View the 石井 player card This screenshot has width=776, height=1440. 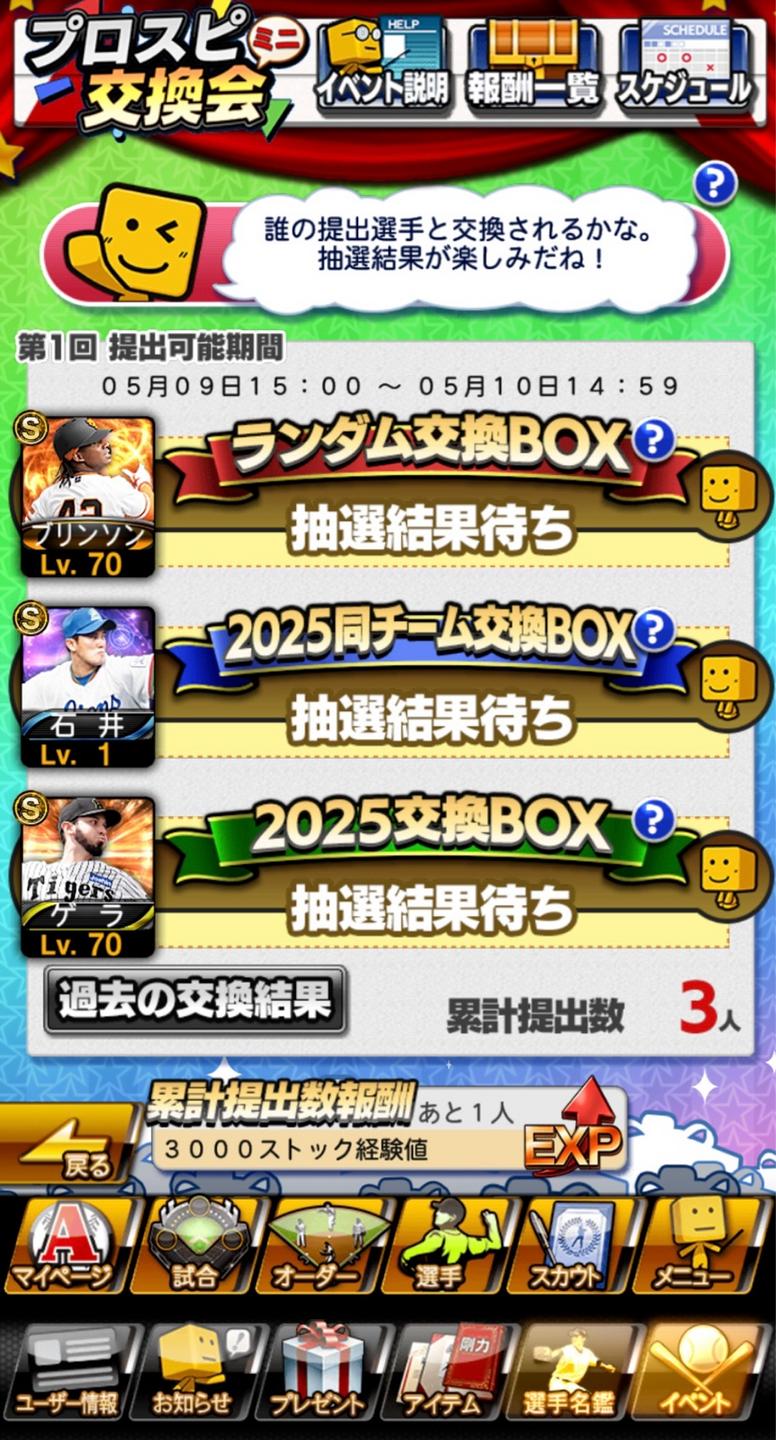pyautogui.click(x=87, y=687)
